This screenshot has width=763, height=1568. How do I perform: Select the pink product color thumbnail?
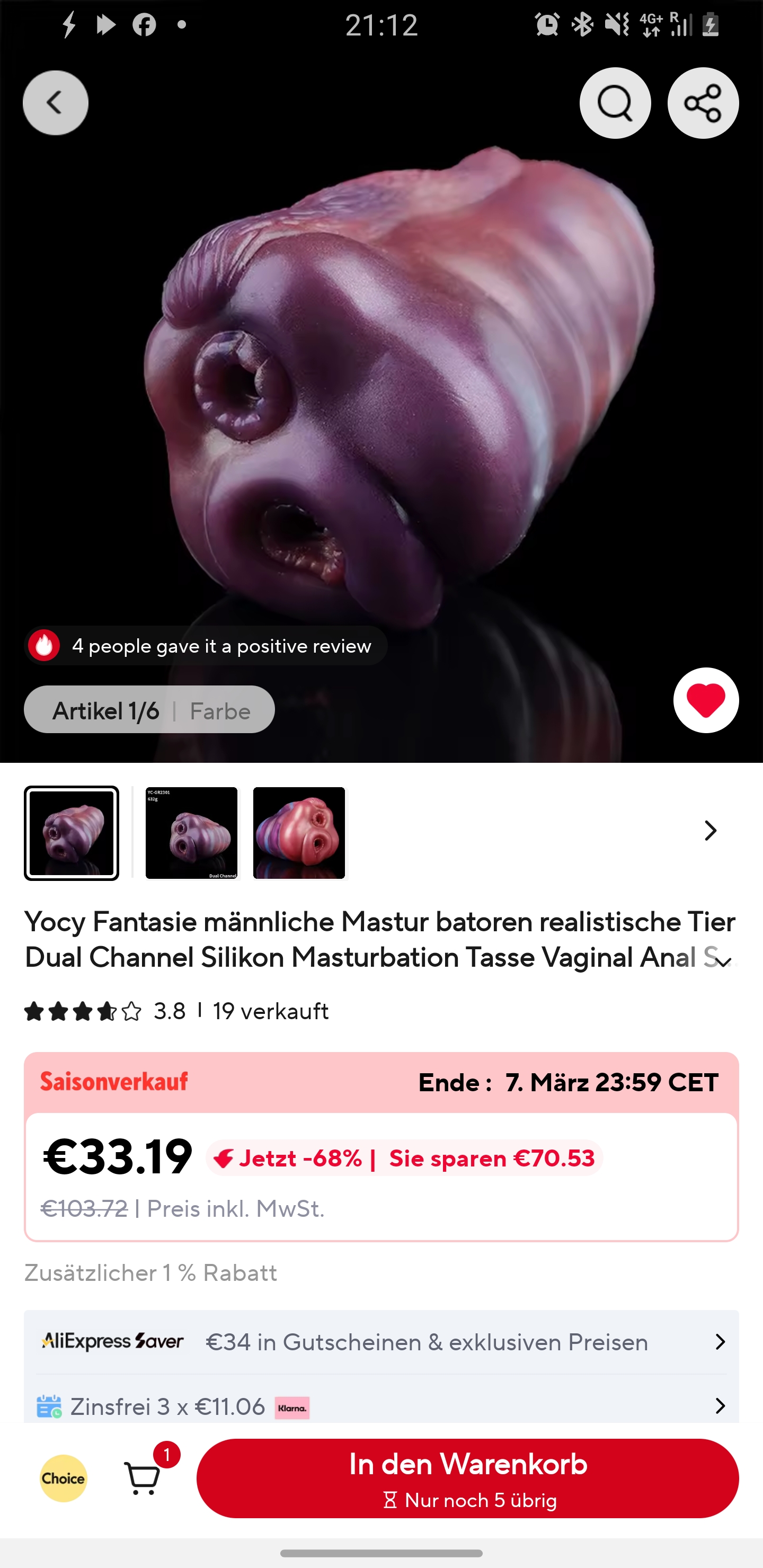[298, 833]
